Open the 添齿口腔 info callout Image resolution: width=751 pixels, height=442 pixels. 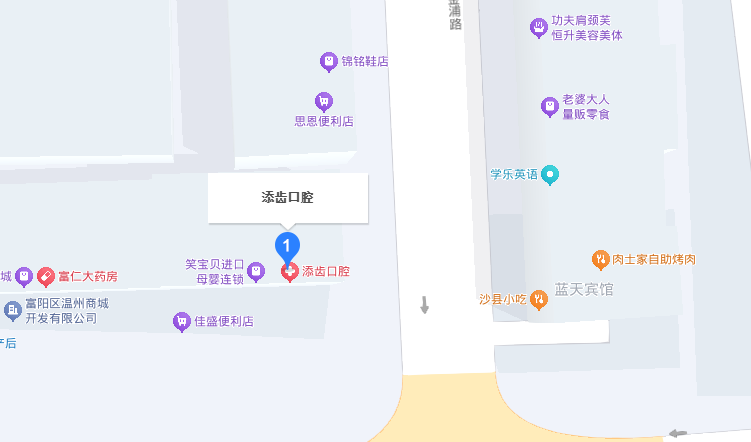pos(288,197)
